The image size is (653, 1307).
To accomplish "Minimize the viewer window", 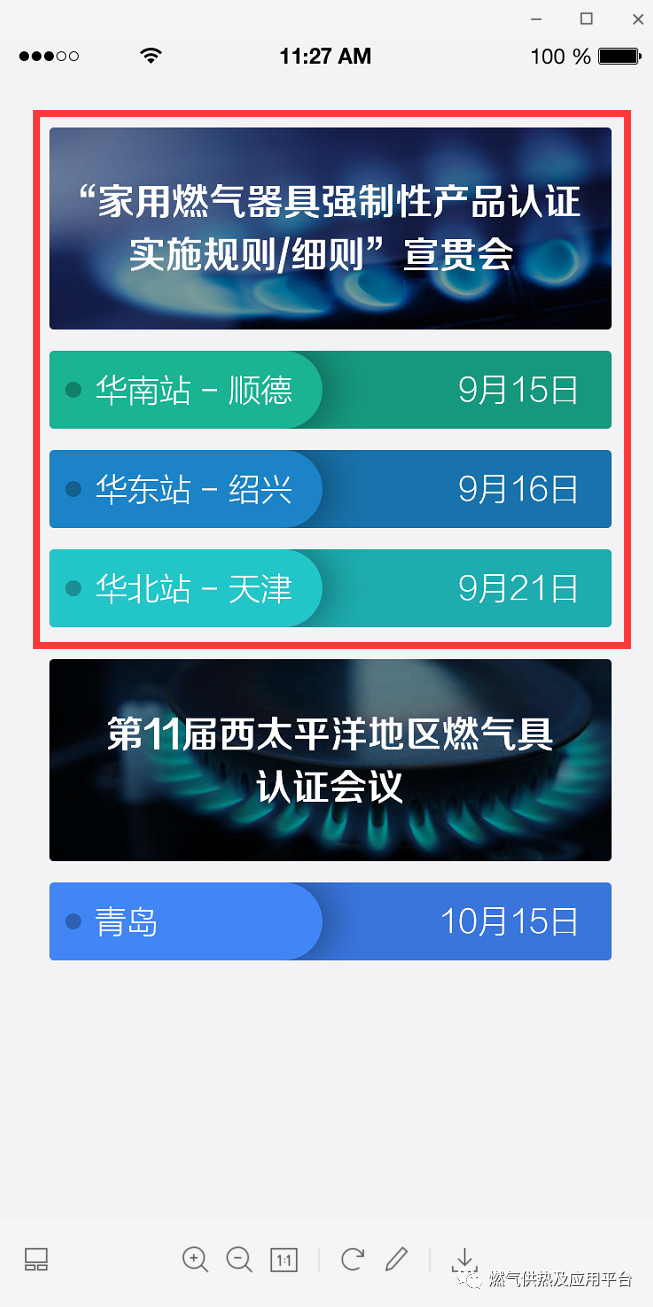I will tap(537, 19).
